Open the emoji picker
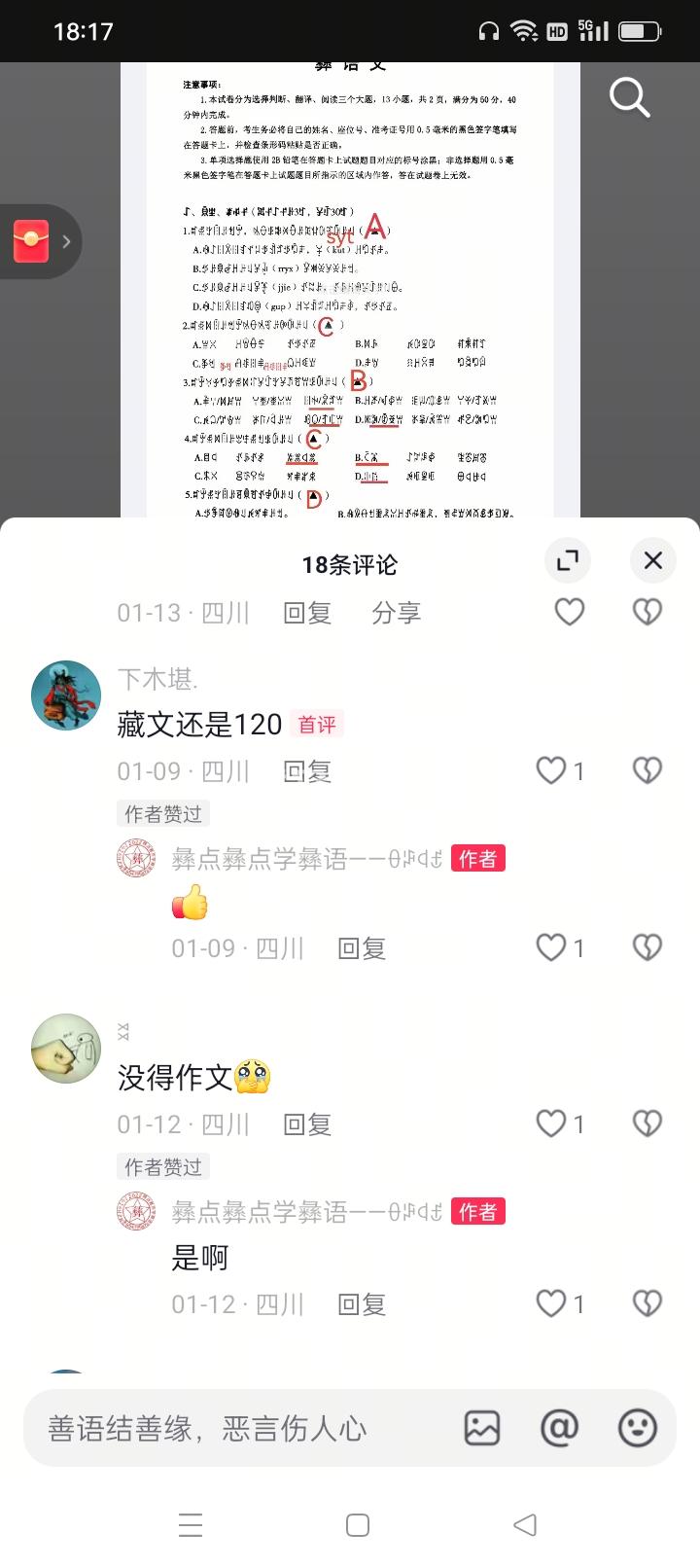Image resolution: width=700 pixels, height=1568 pixels. pos(638,1428)
